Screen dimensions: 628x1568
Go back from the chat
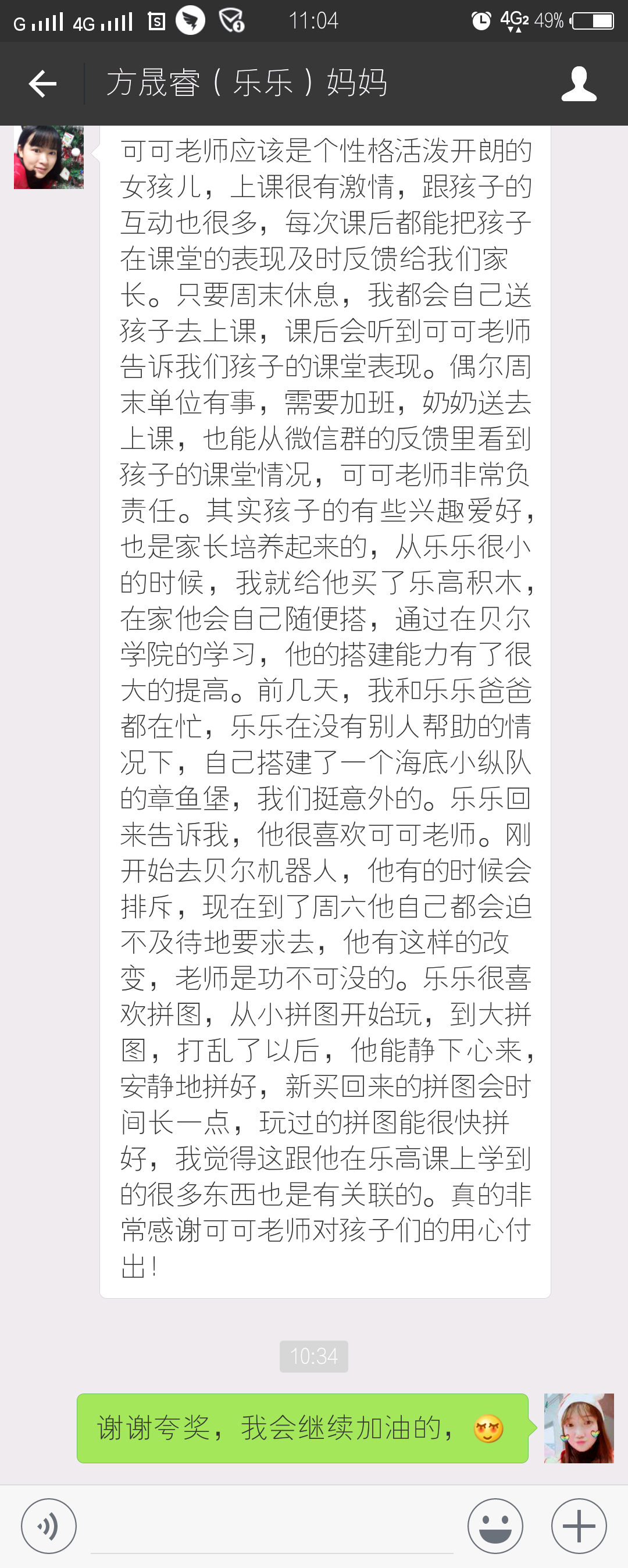[x=42, y=83]
